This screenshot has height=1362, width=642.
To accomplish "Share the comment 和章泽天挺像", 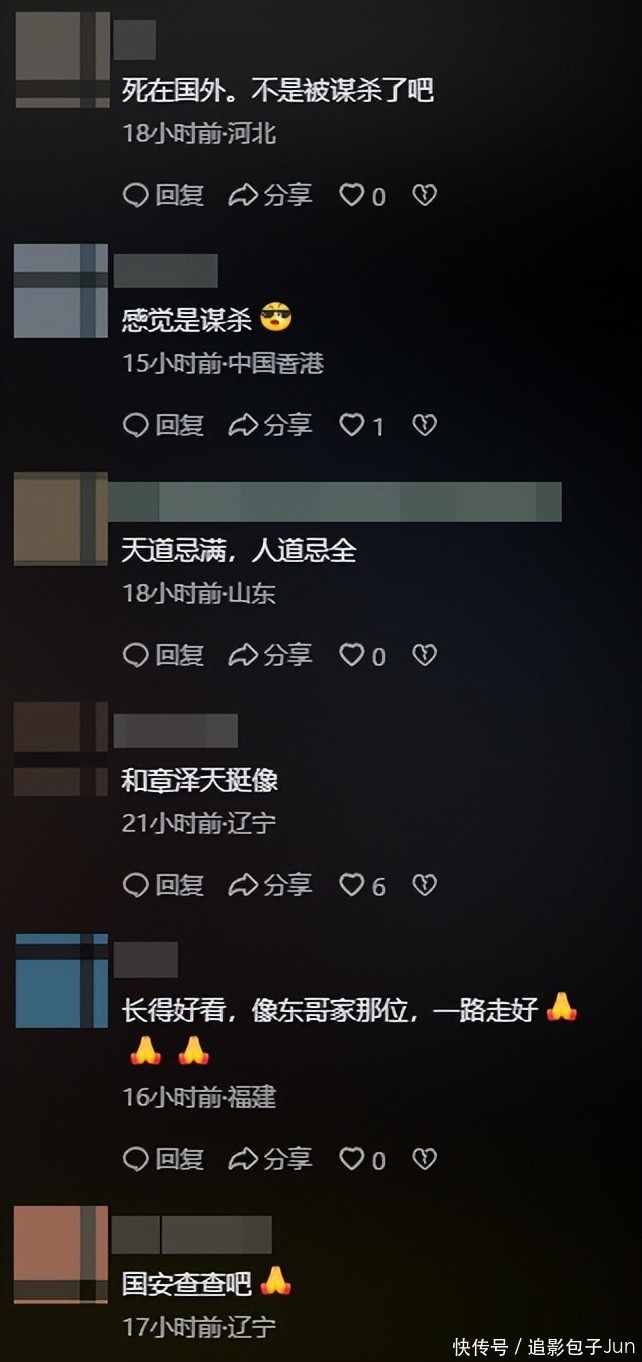I will [270, 885].
